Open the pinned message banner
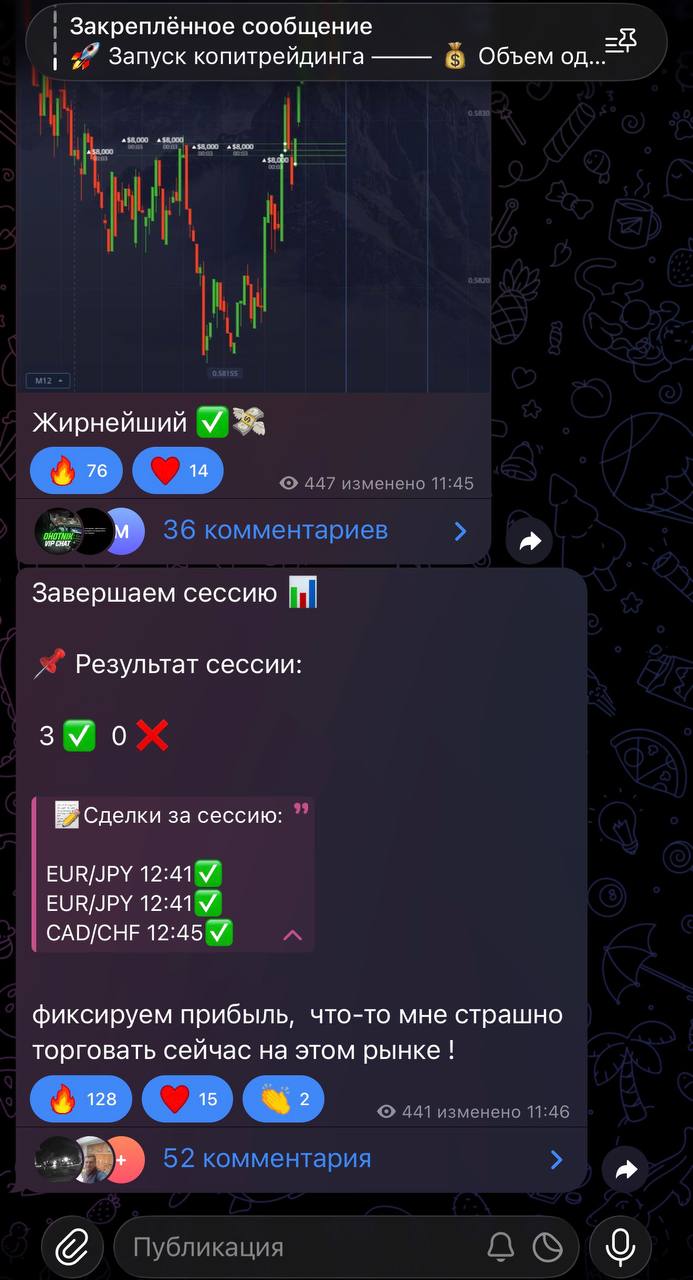This screenshot has height=1280, width=693. coord(330,42)
